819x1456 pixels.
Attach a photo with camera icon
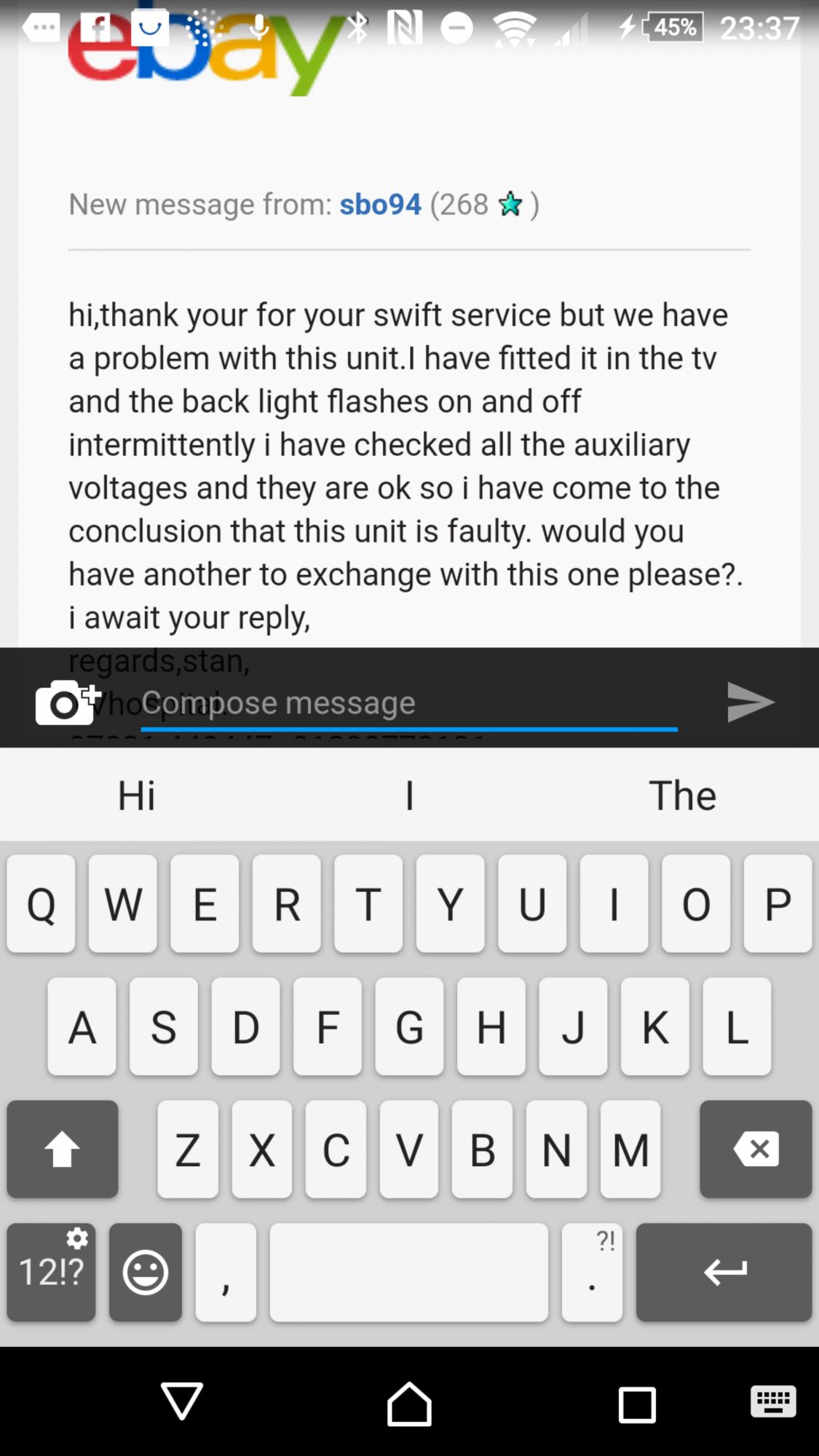tap(67, 703)
